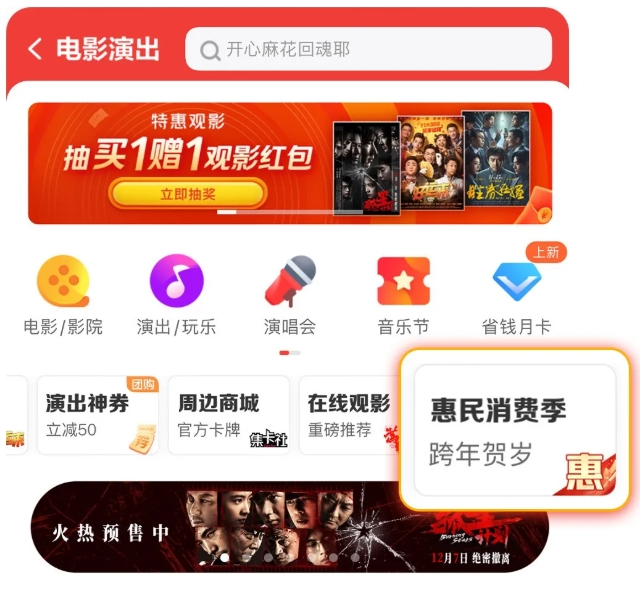
Task: Open the 电影/影院 category
Action: click(63, 295)
